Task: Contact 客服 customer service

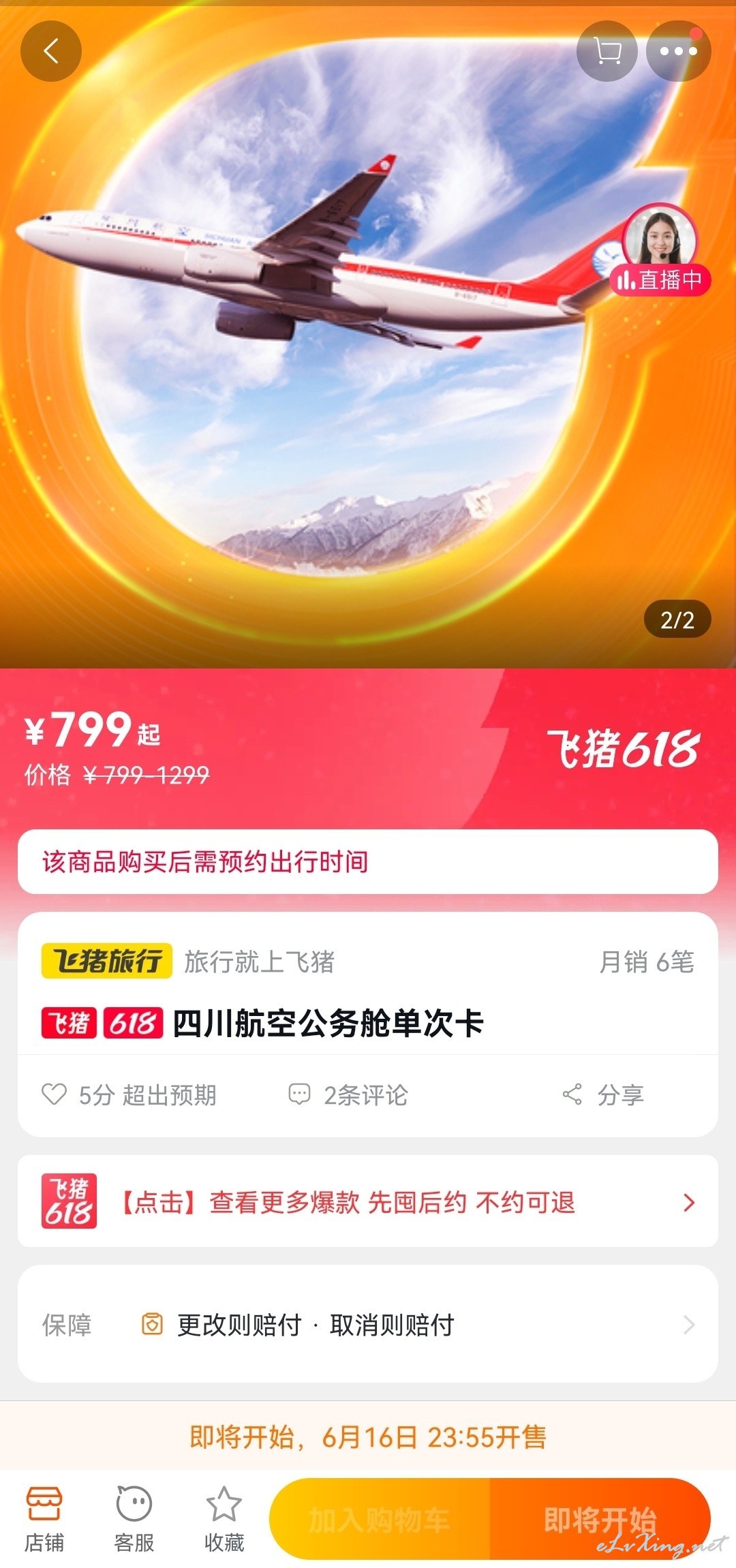Action: (x=134, y=1520)
